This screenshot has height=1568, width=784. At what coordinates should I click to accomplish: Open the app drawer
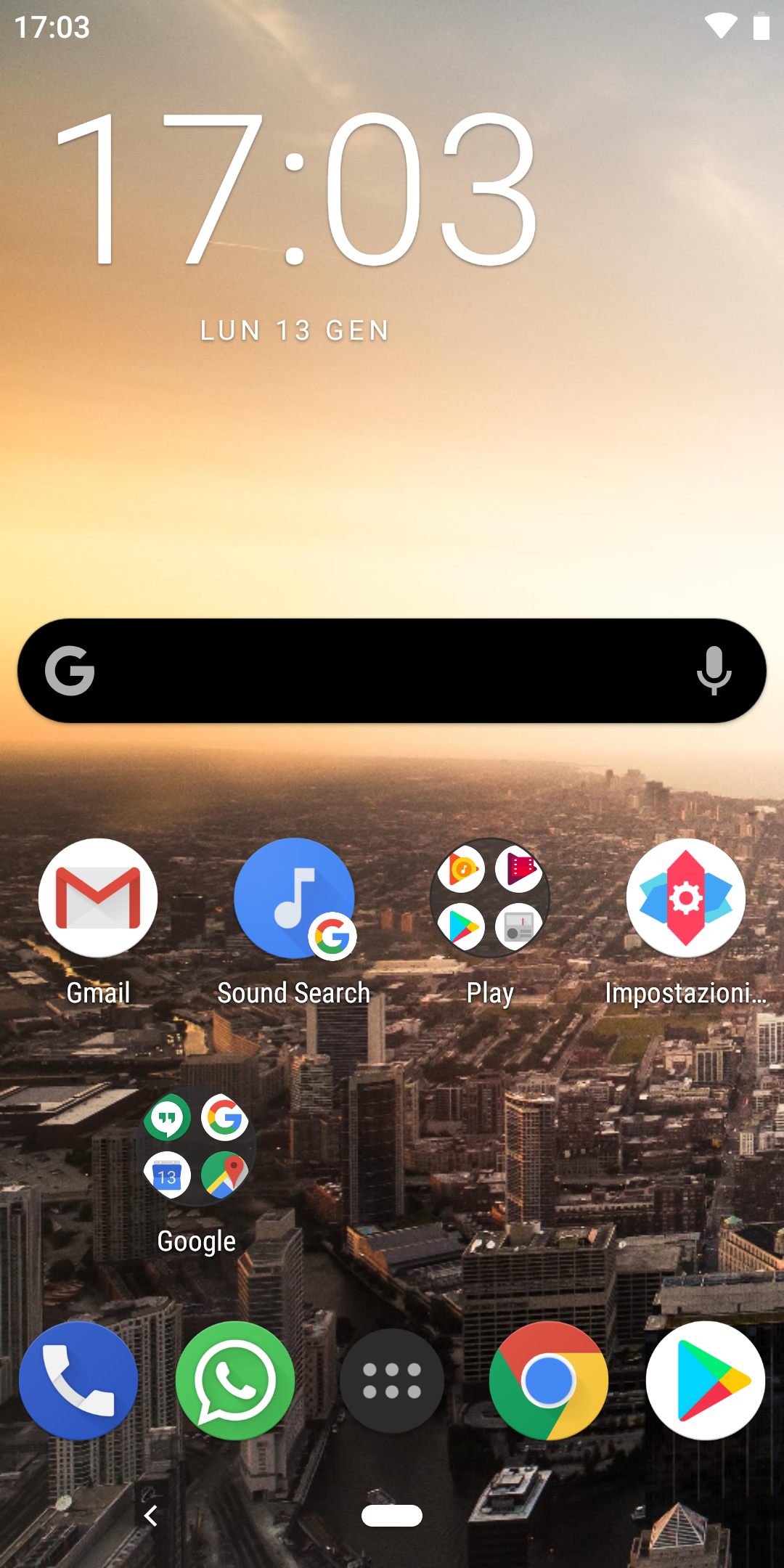(392, 1381)
